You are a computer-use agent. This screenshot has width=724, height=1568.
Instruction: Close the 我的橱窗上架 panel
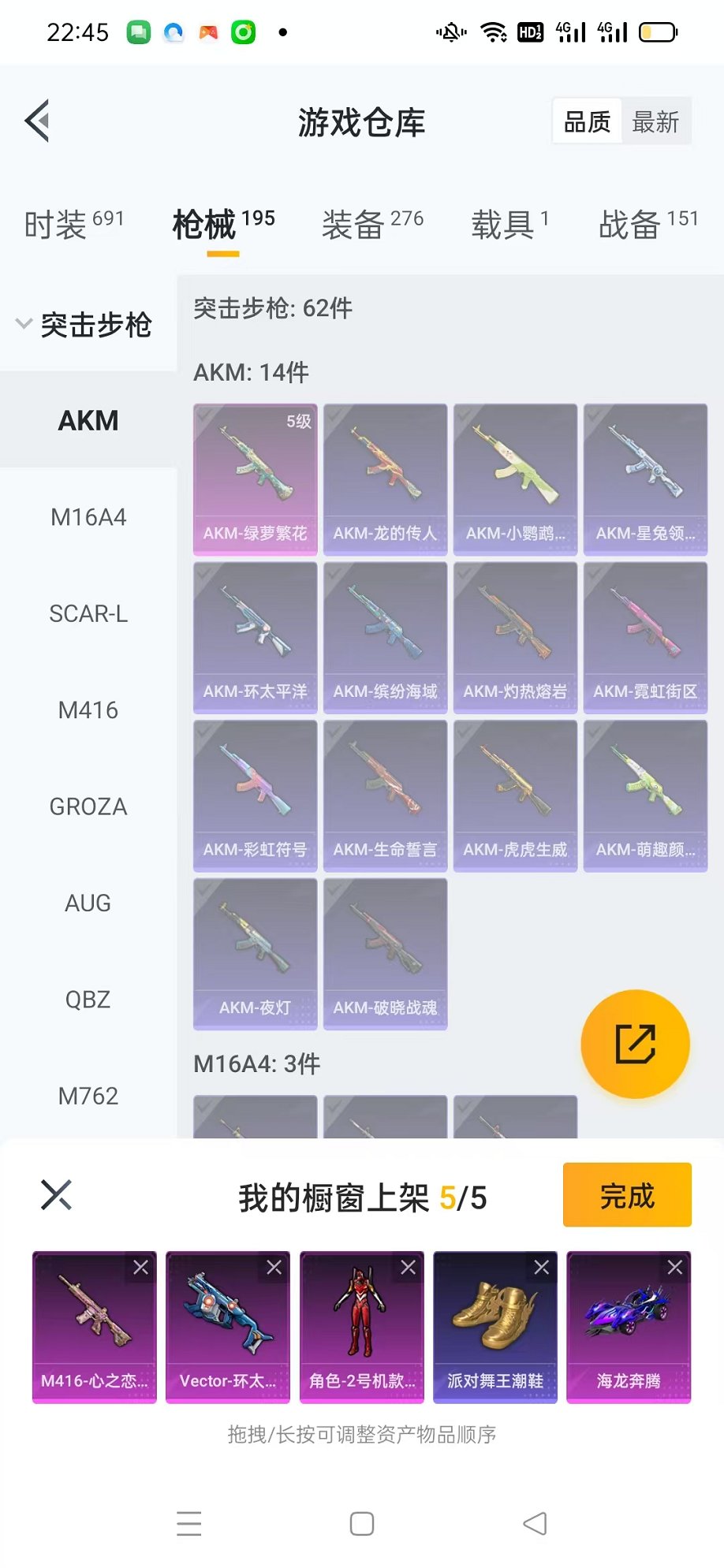tap(56, 1195)
